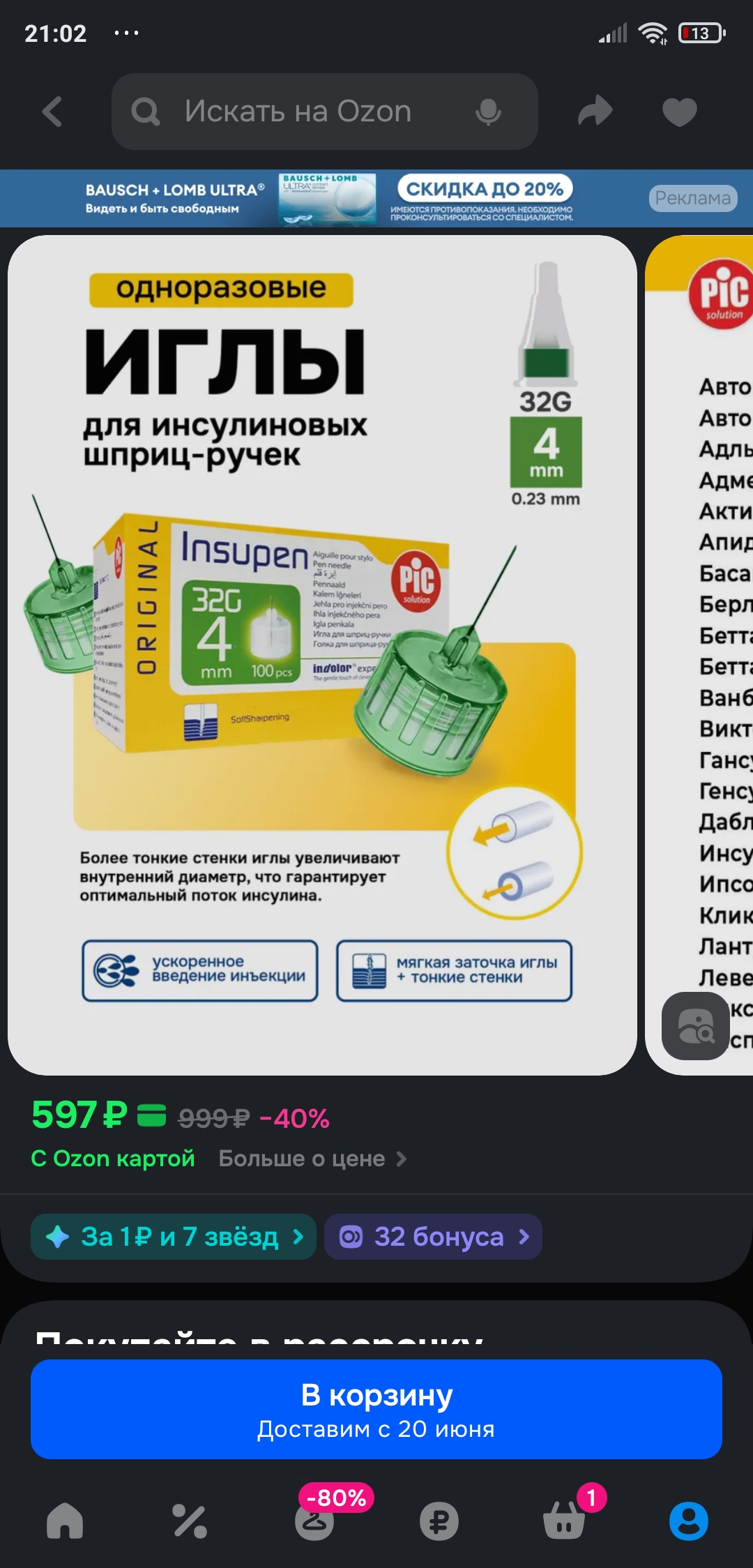Viewport: 753px width, 1568px height.
Task: Go back using the top arrow
Action: [52, 112]
